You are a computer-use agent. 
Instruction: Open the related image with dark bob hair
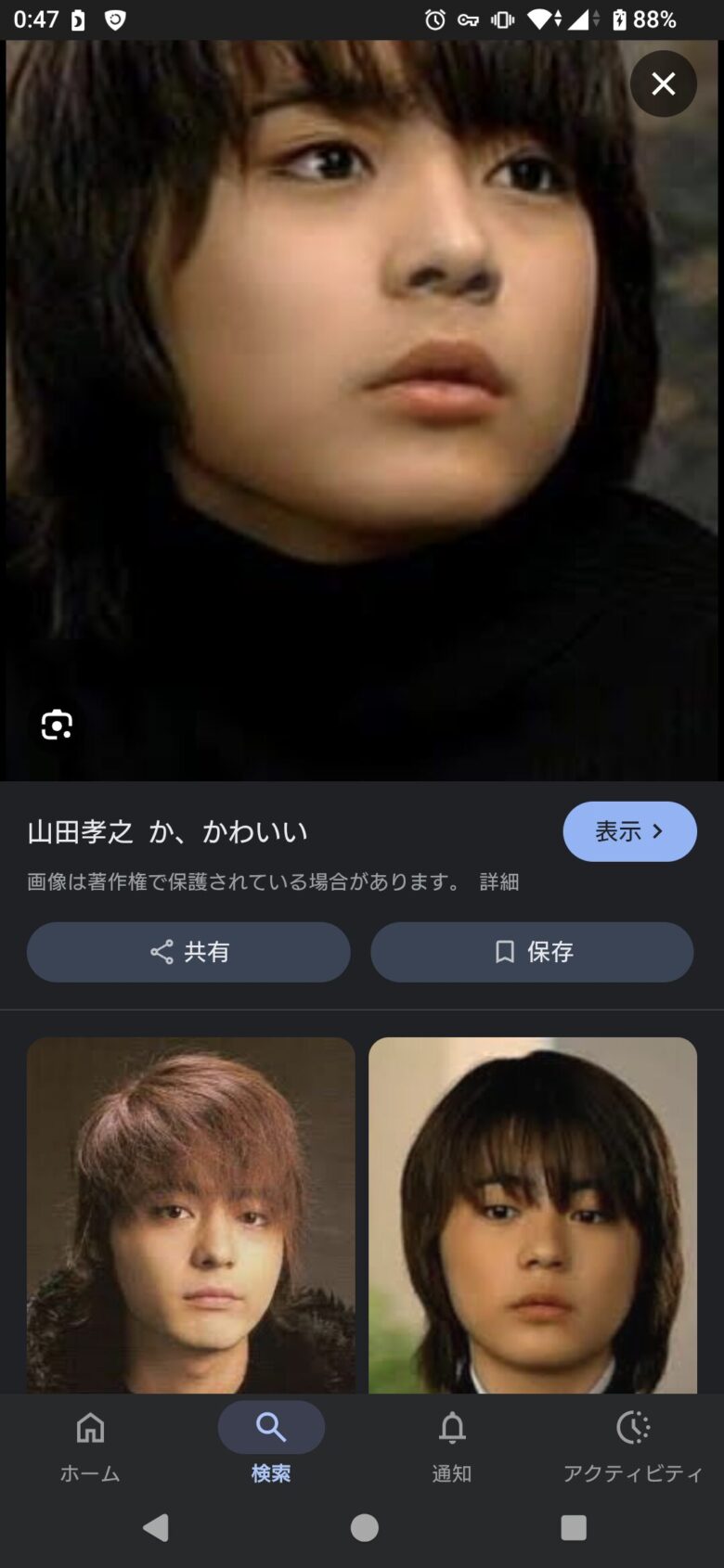point(533,1215)
